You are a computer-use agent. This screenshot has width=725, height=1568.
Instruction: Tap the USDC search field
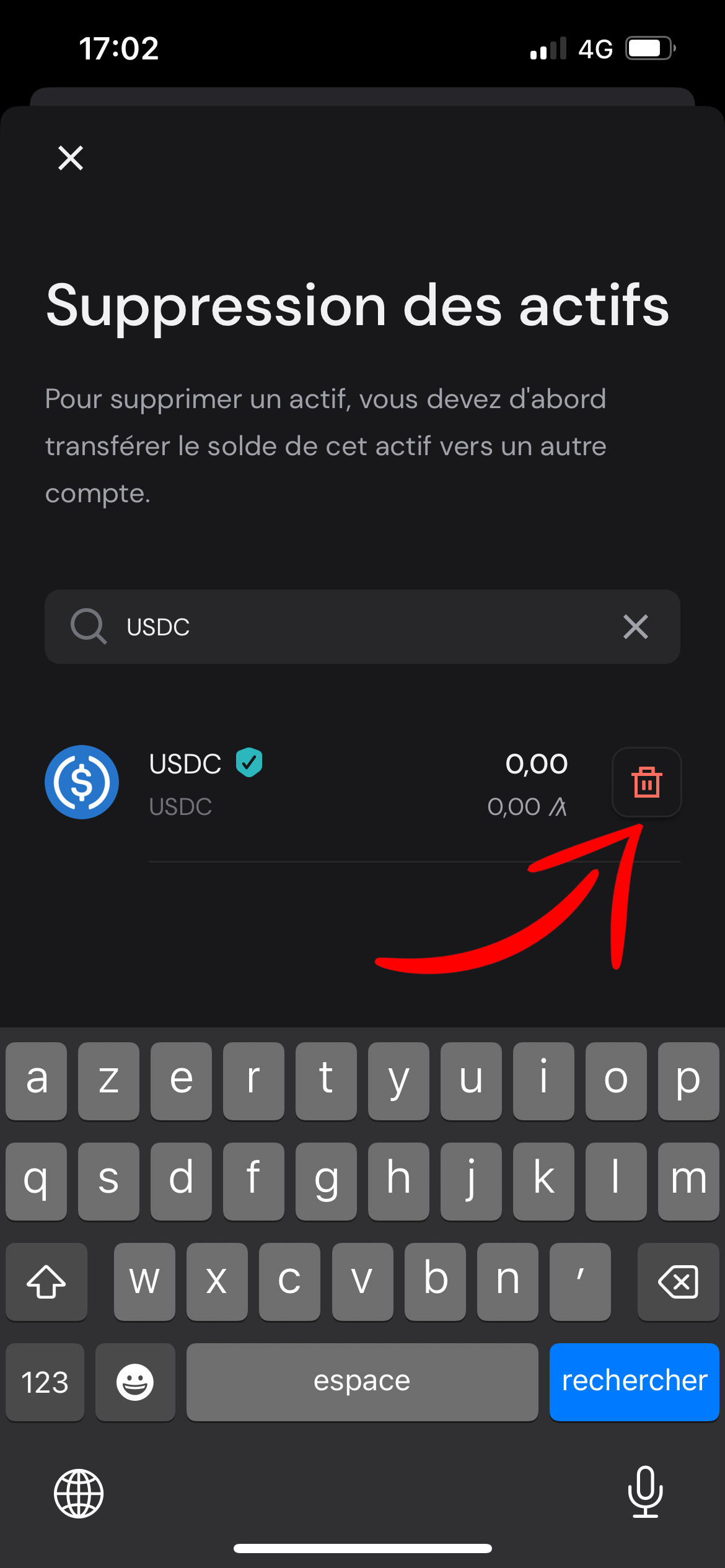359,627
